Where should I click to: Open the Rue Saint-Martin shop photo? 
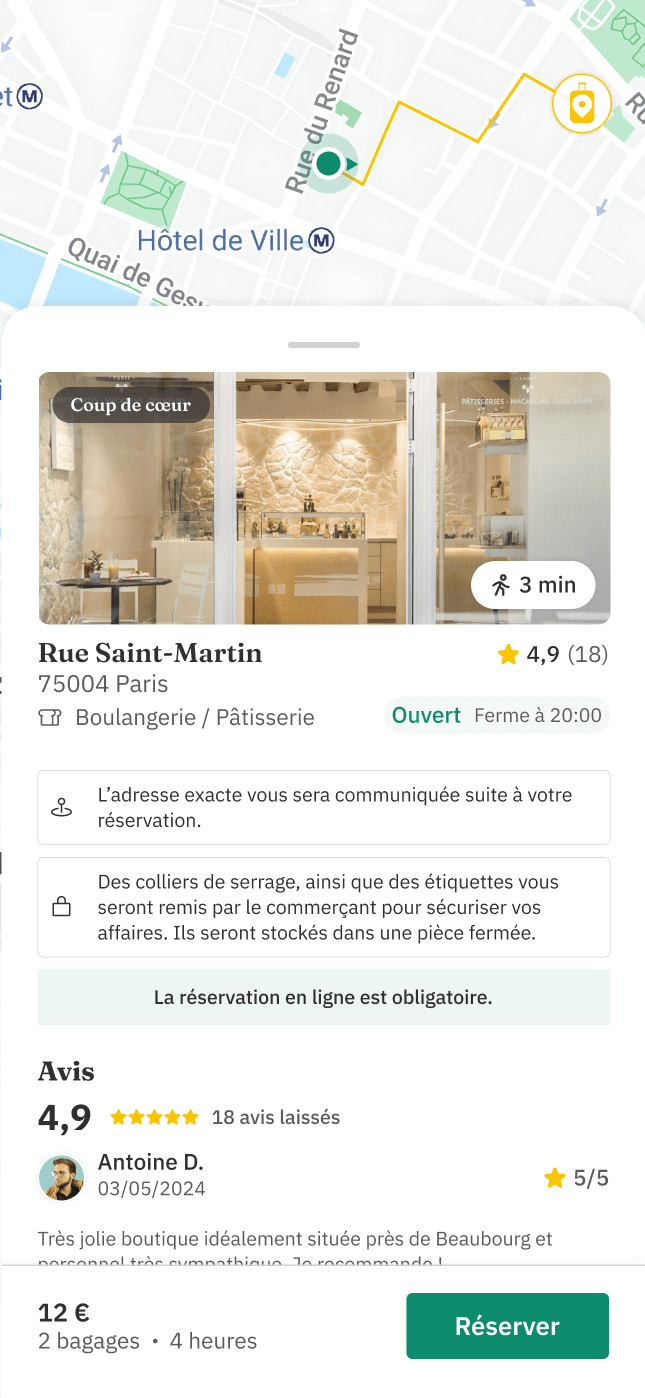(324, 498)
